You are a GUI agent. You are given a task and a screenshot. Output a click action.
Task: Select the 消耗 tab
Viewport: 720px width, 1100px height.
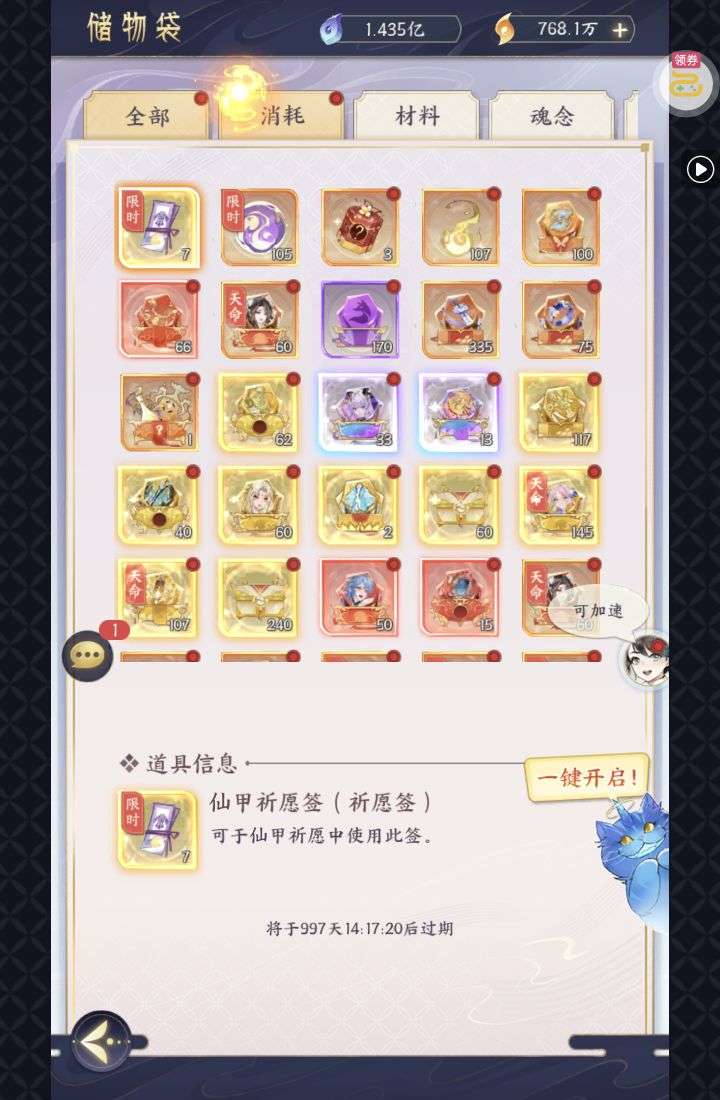[282, 115]
